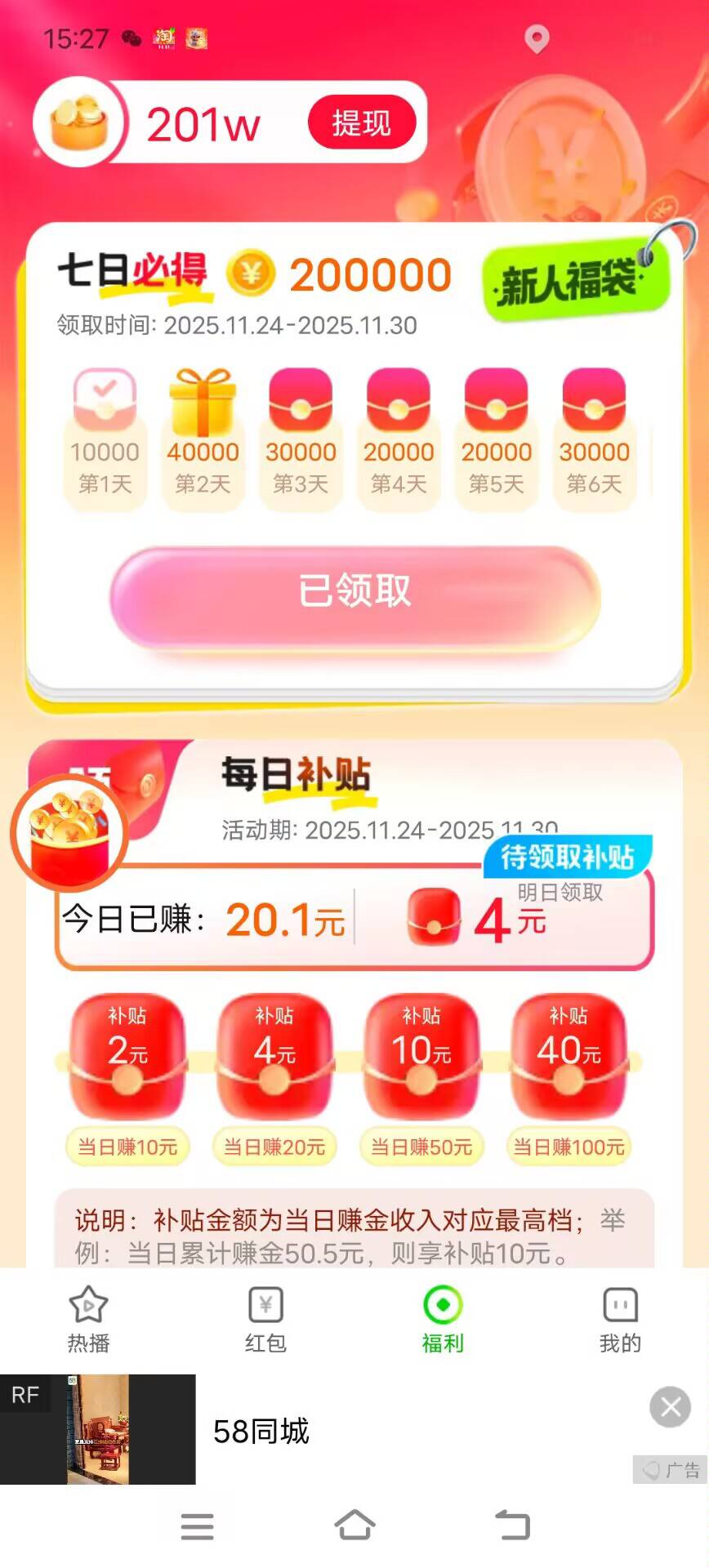Go to the system home screen

pyautogui.click(x=354, y=1525)
